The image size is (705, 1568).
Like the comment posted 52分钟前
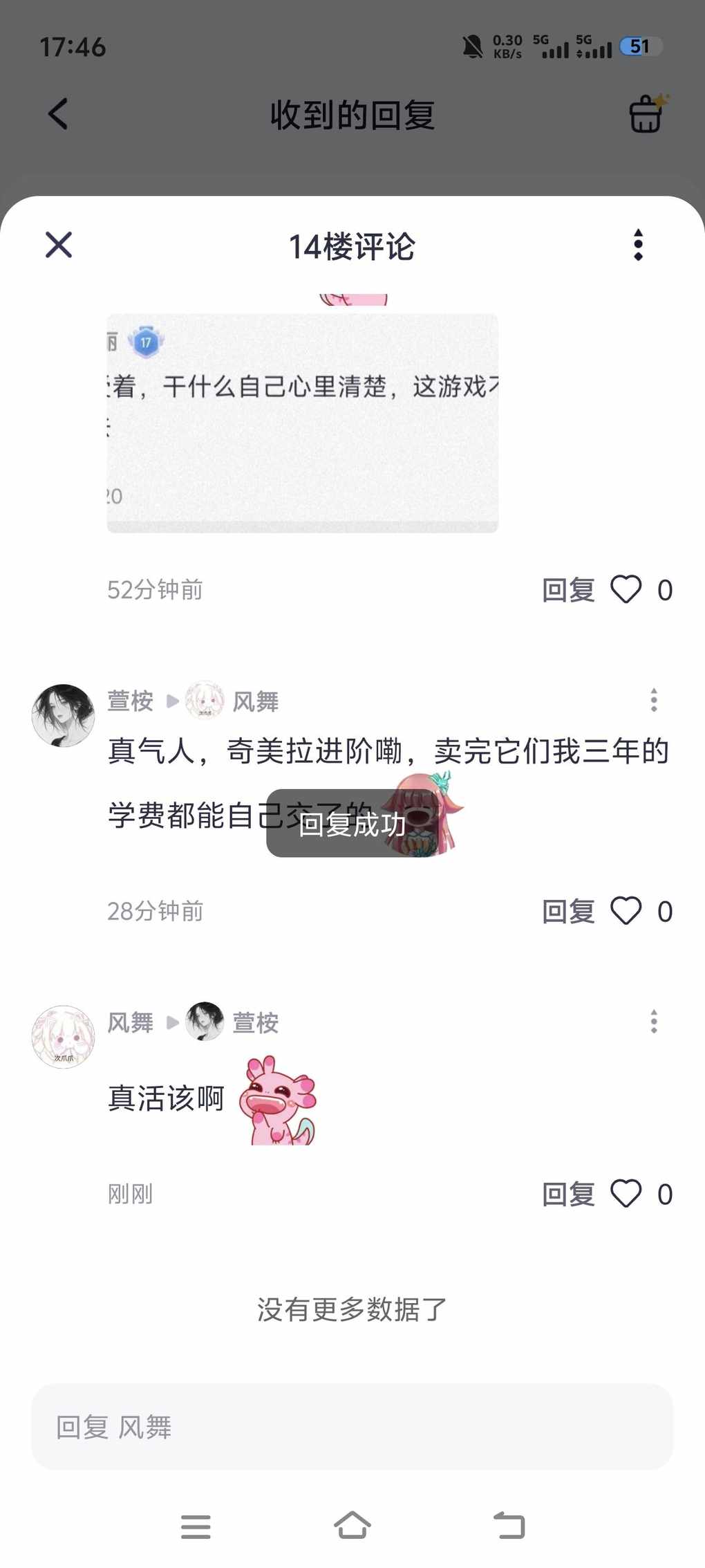click(626, 590)
